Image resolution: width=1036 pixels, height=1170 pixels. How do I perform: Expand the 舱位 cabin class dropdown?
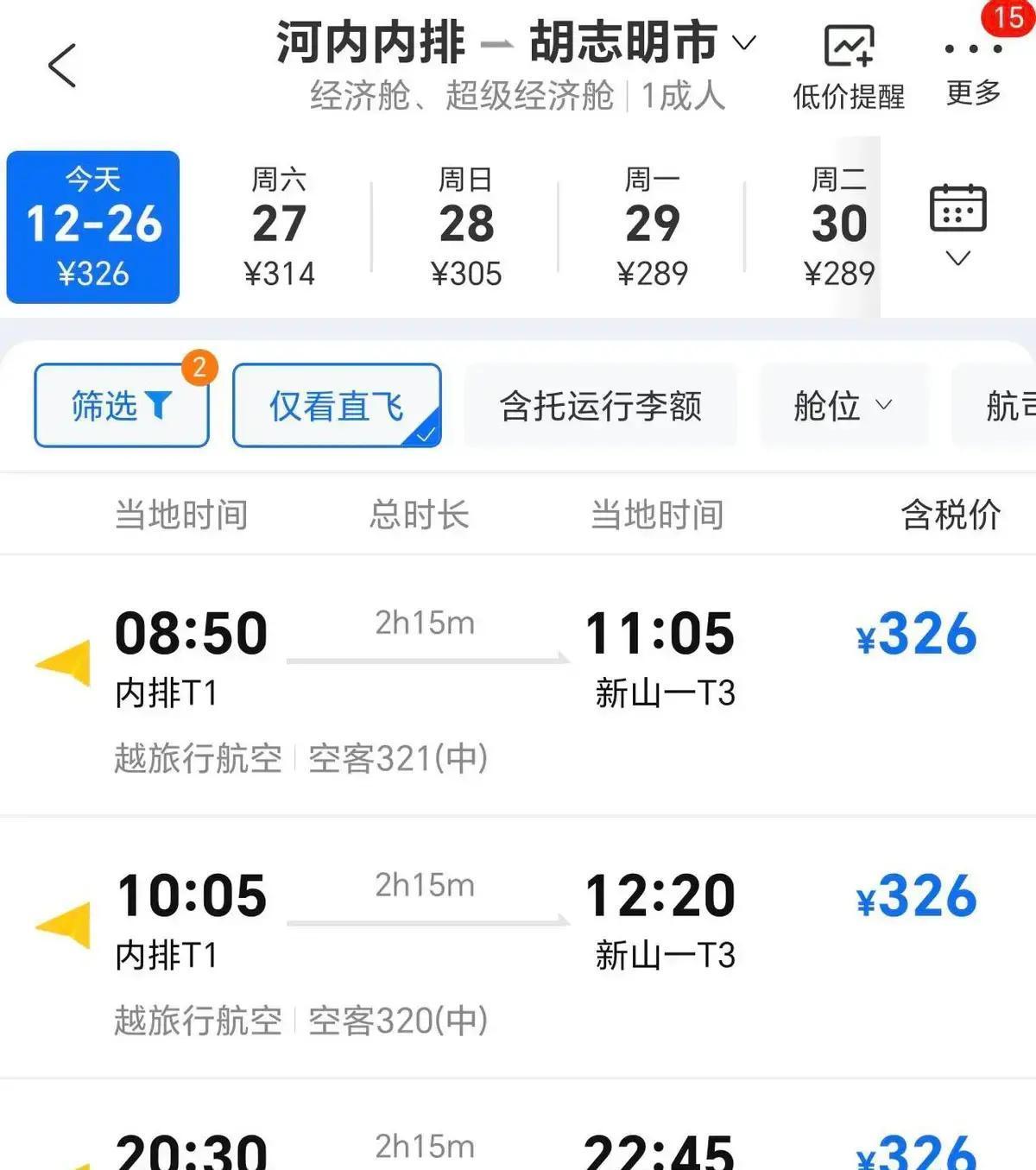click(x=843, y=405)
